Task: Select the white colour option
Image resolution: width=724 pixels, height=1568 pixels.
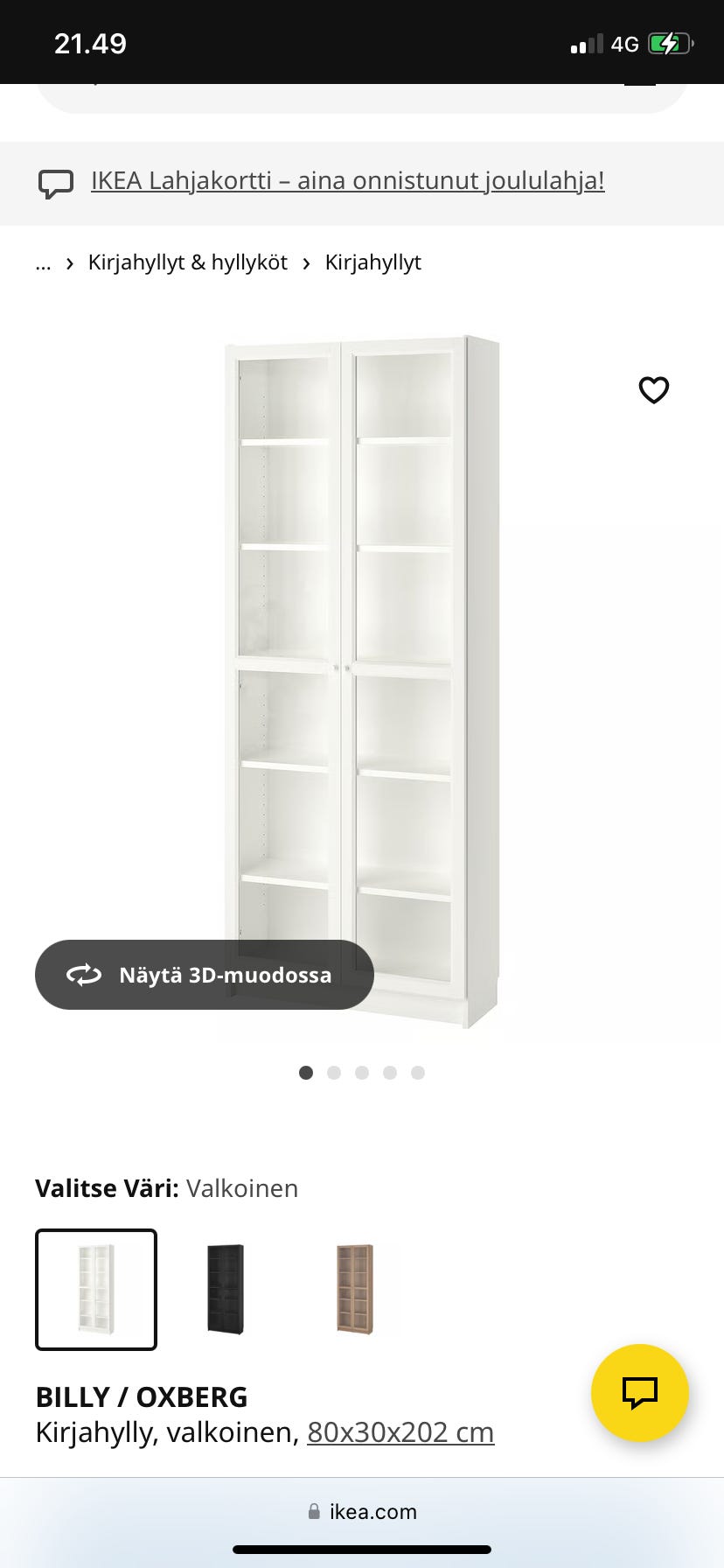Action: [x=96, y=1290]
